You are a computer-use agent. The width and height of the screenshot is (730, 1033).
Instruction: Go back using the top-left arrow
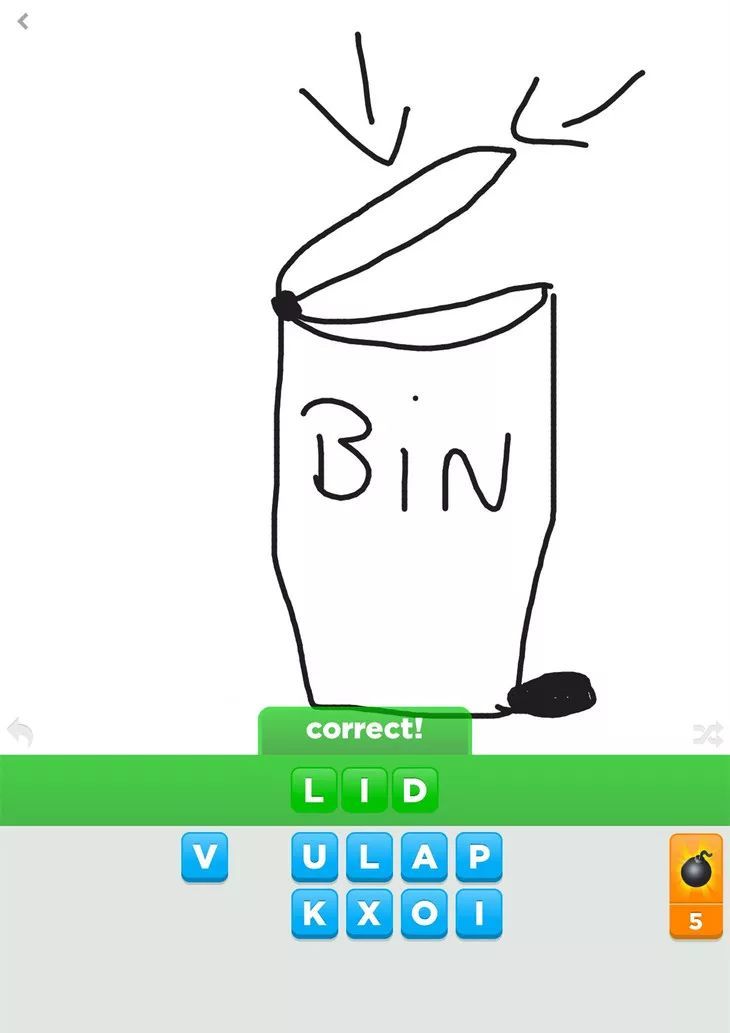(23, 21)
